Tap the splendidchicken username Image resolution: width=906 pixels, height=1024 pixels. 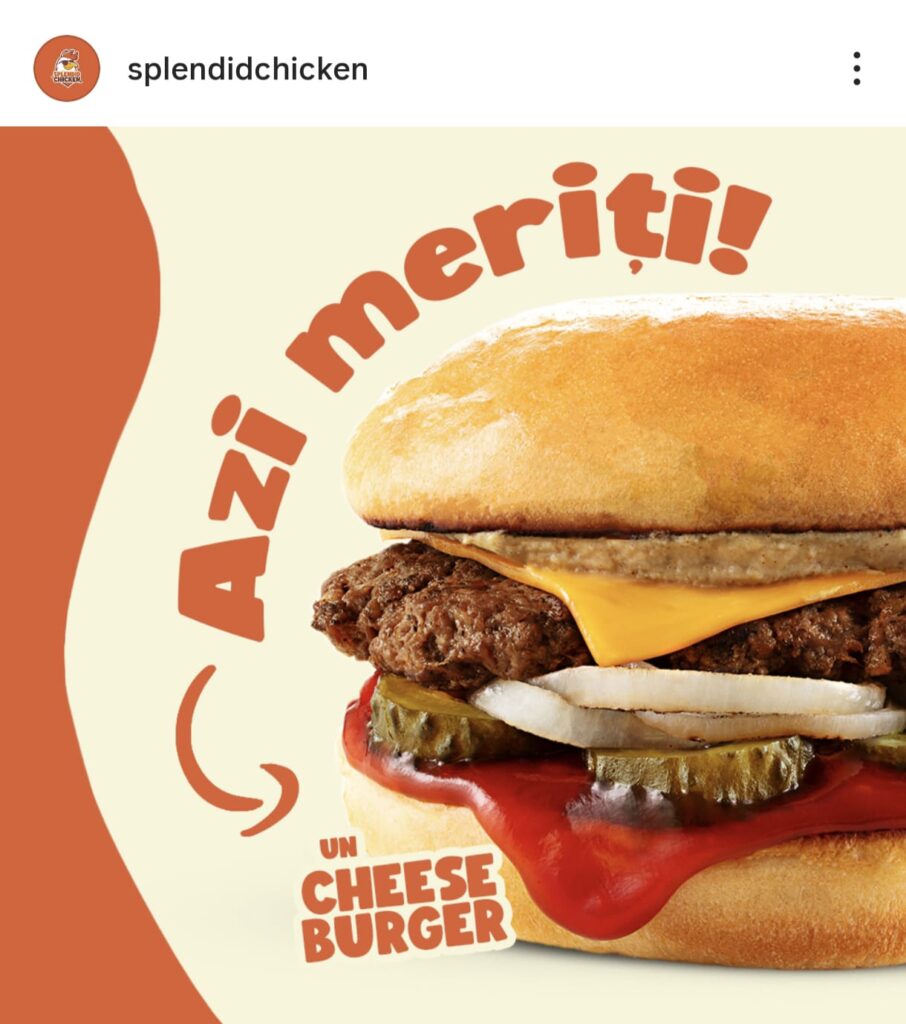click(247, 69)
